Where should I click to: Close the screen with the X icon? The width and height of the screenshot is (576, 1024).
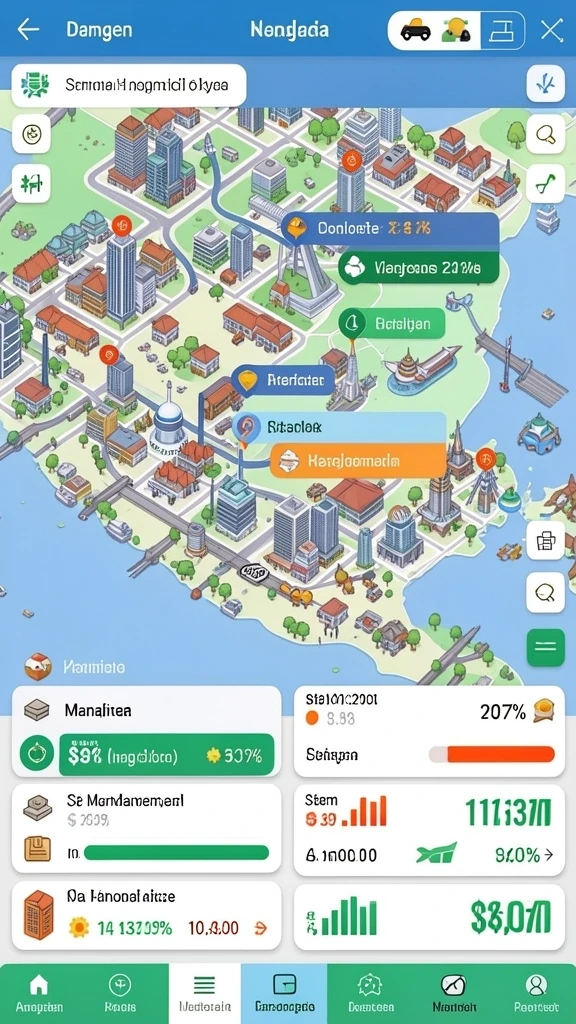coord(552,30)
